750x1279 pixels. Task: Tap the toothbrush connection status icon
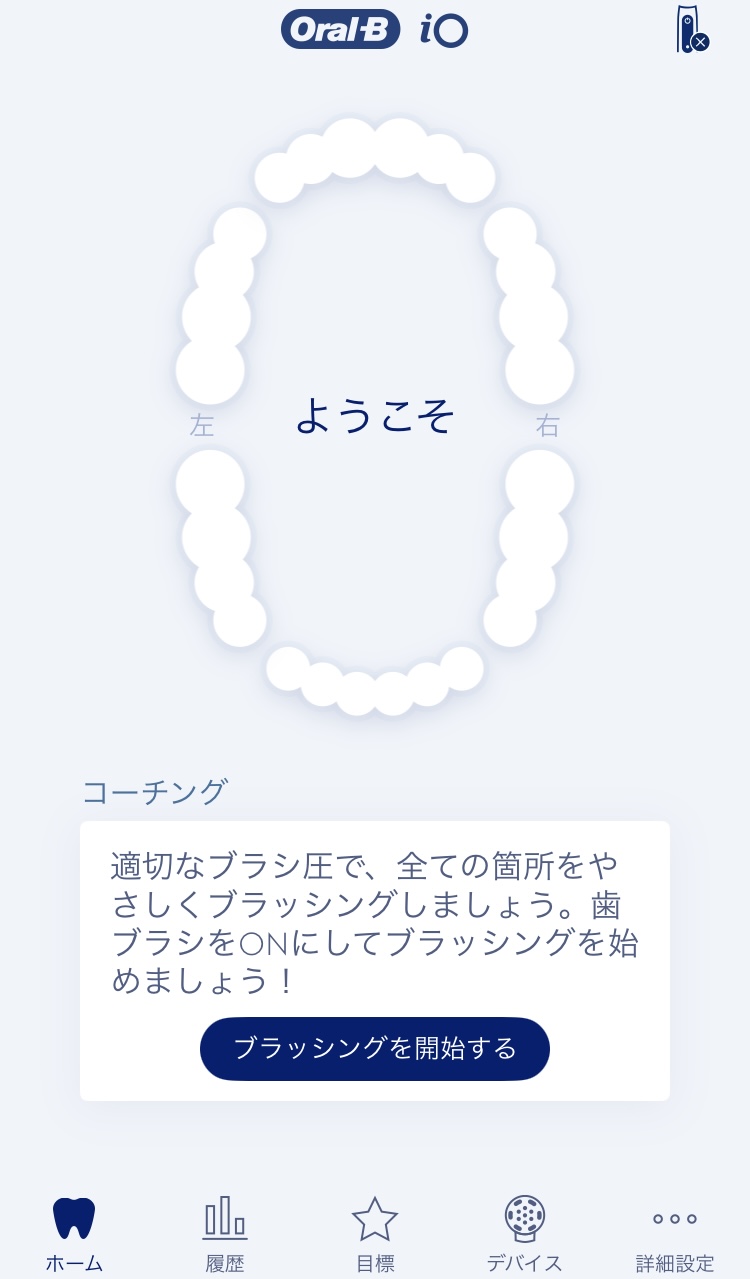click(690, 30)
